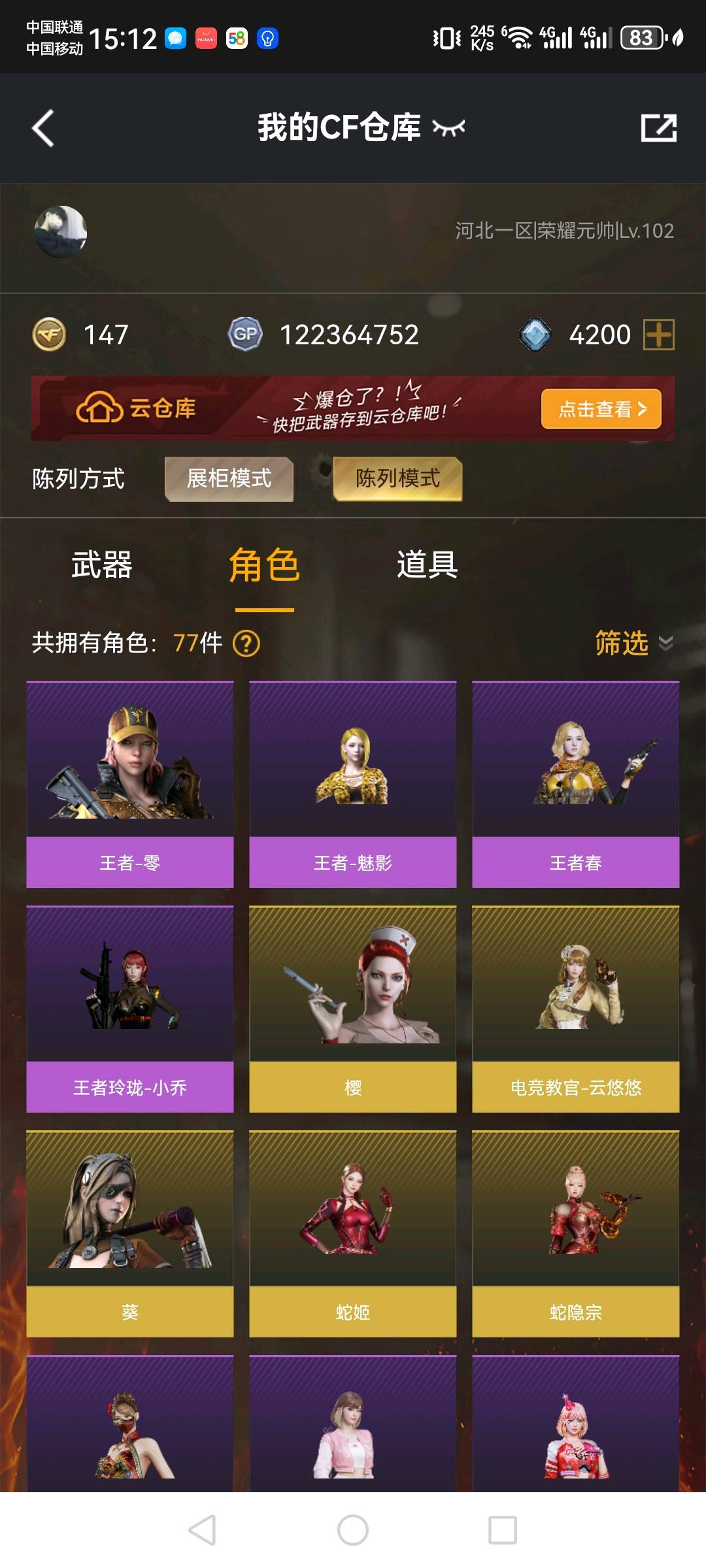The image size is (706, 1568).
Task: Open the 电竞教官-云悠悠 character card
Action: tap(576, 1009)
